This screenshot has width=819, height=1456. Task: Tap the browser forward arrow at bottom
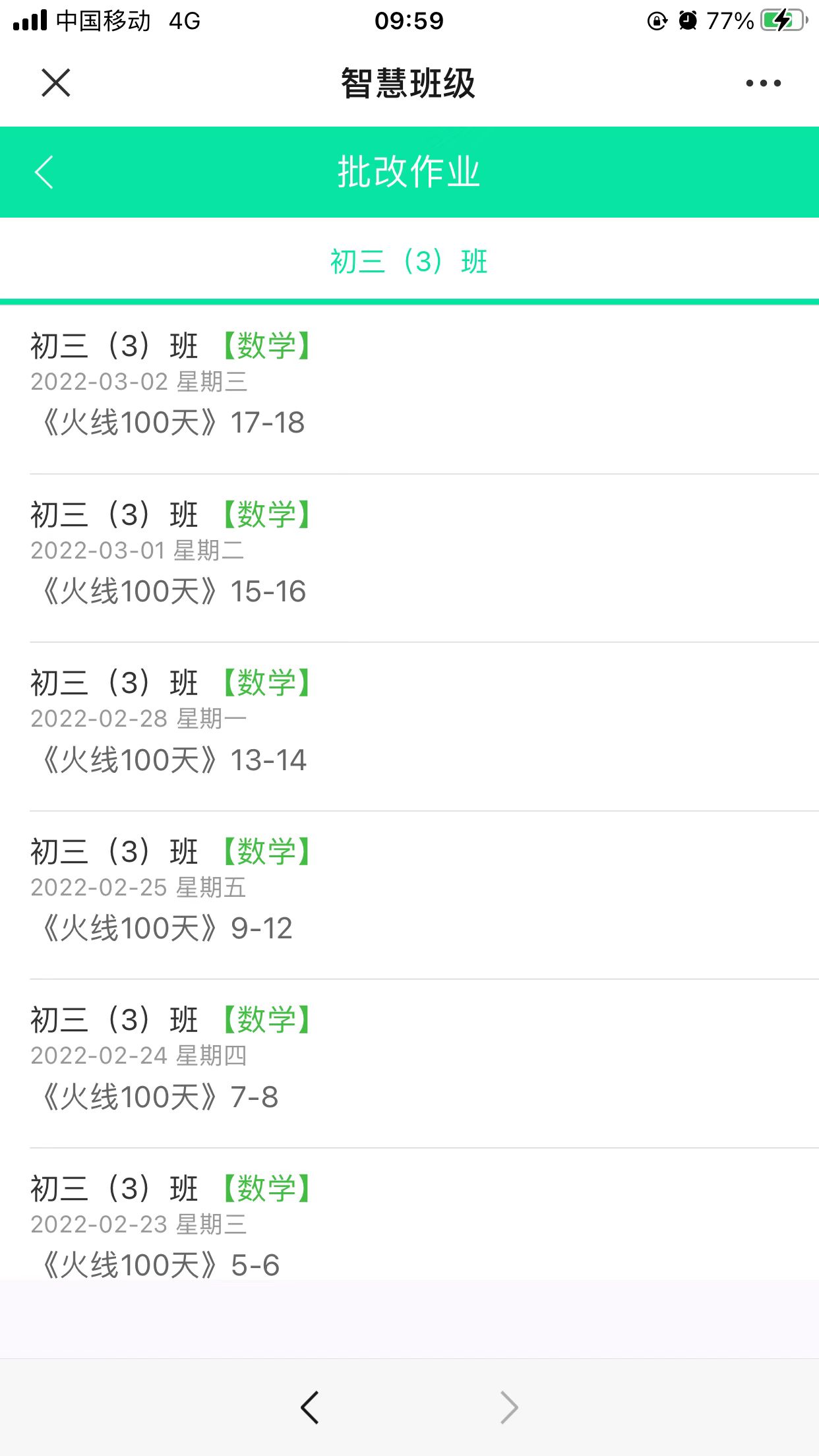point(509,1407)
